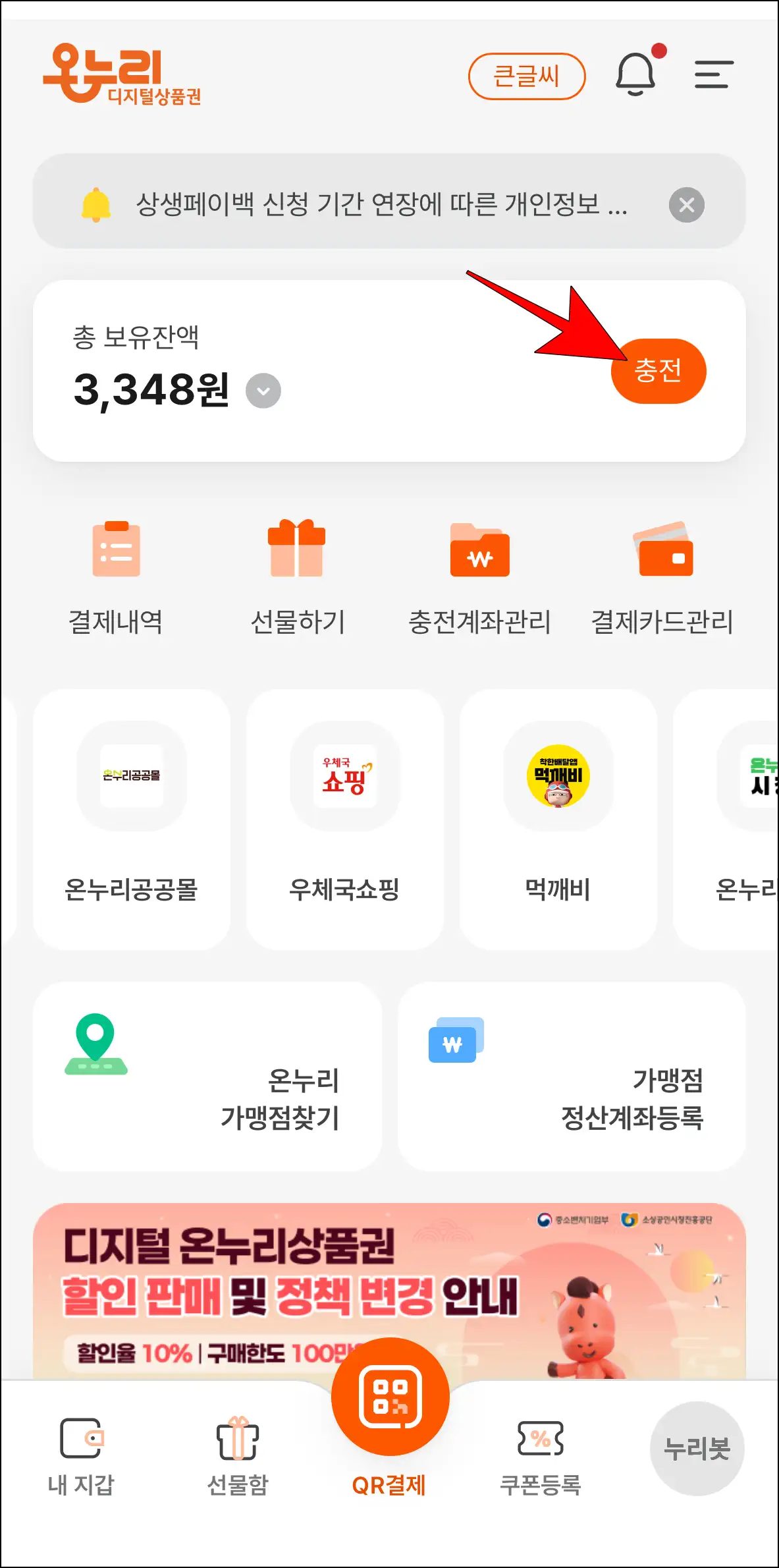Viewport: 779px width, 1568px height.
Task: Tap the 누리봇 chatbot button
Action: 696,1447
